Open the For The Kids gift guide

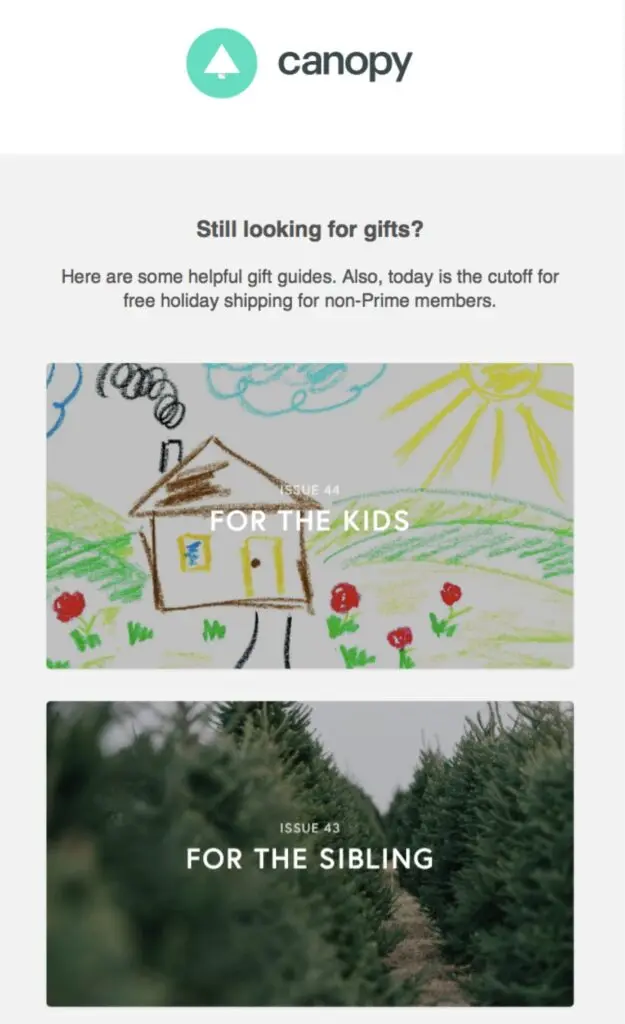click(310, 516)
